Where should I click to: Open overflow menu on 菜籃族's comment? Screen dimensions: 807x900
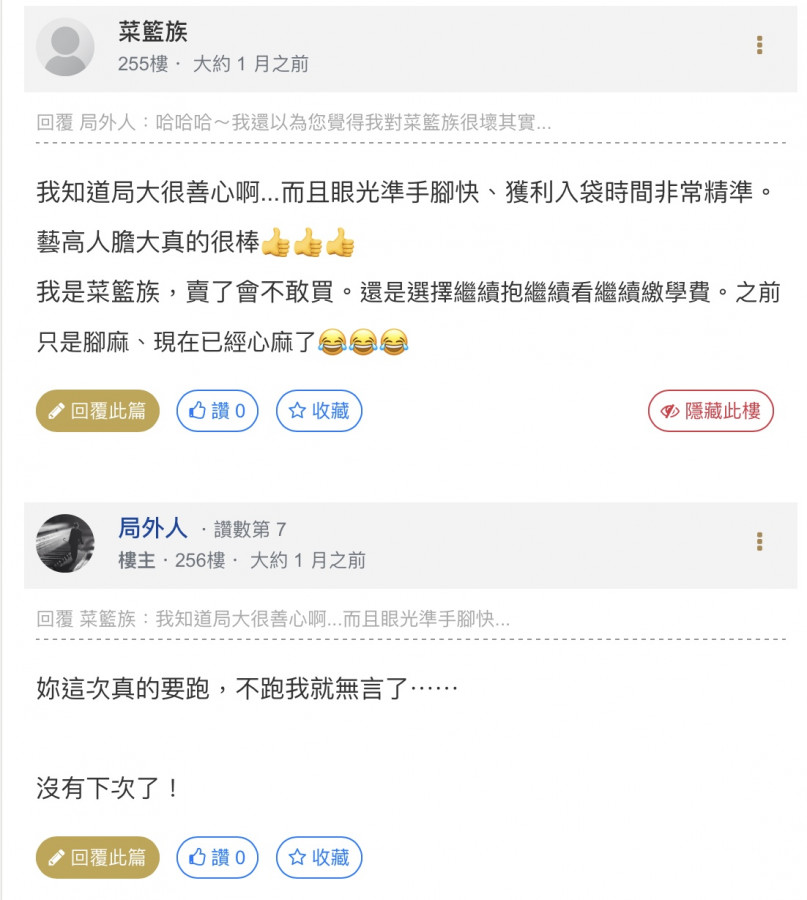click(x=760, y=46)
